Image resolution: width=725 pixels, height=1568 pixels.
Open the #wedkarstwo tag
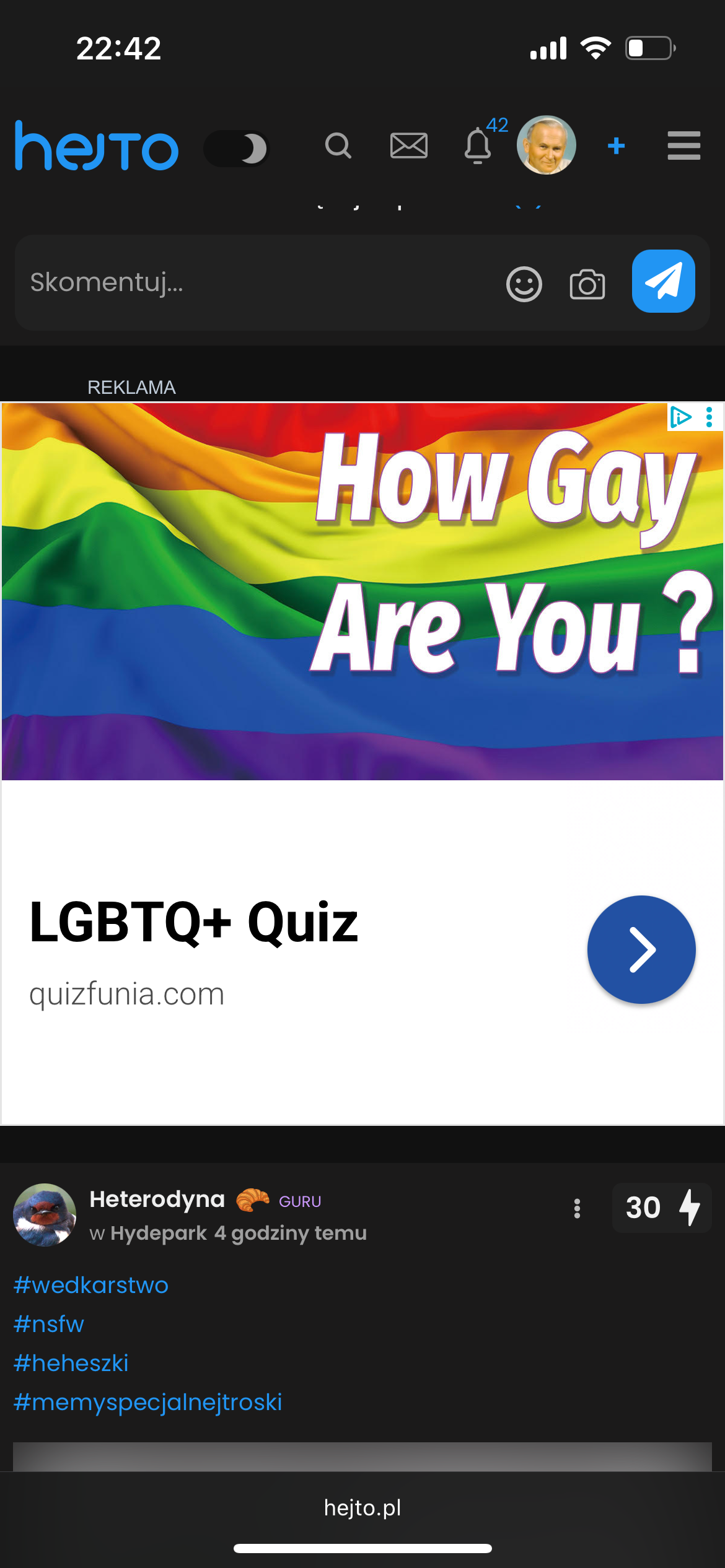[91, 1285]
